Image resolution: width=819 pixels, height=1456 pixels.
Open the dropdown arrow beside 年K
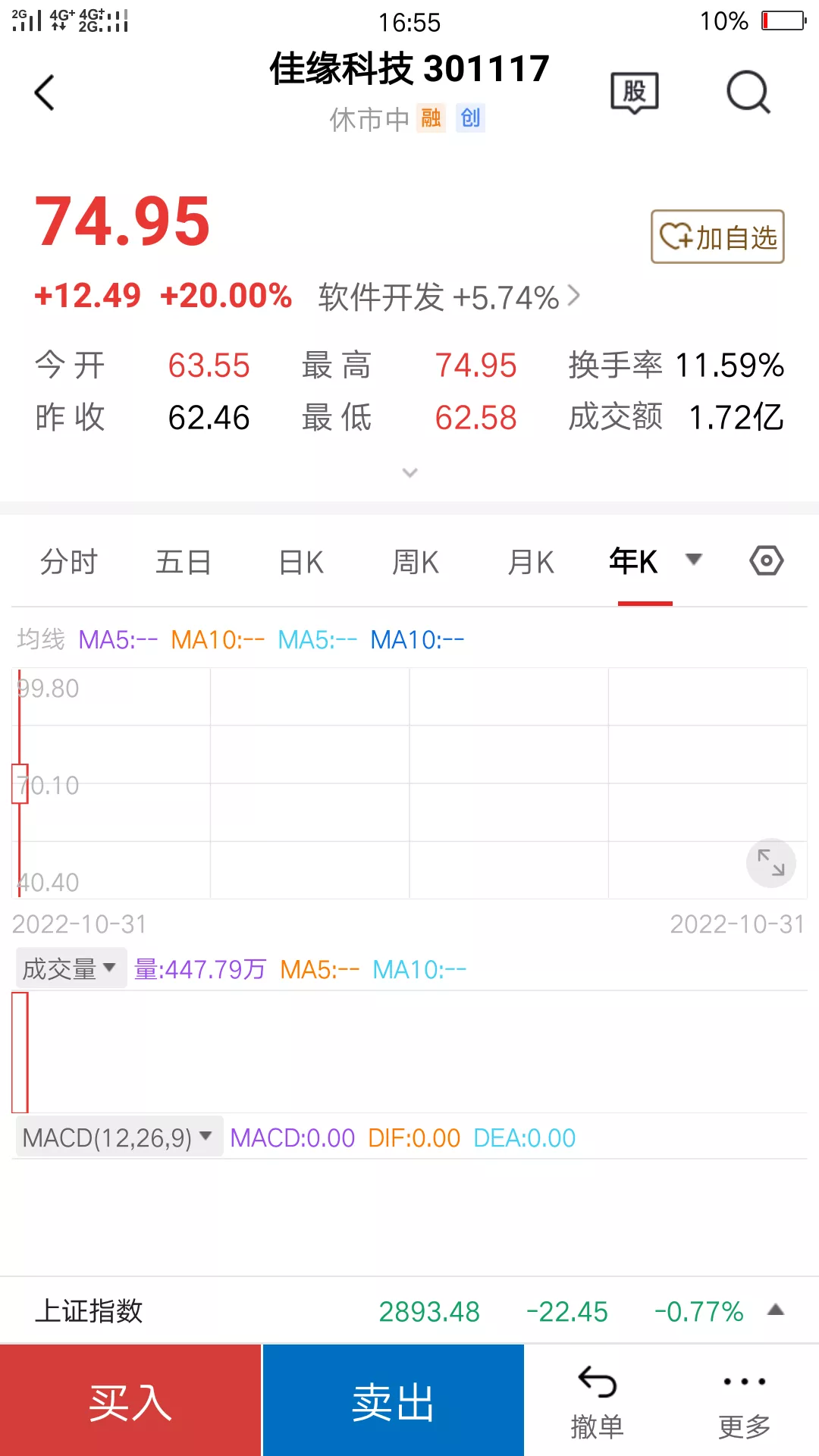[x=693, y=560]
